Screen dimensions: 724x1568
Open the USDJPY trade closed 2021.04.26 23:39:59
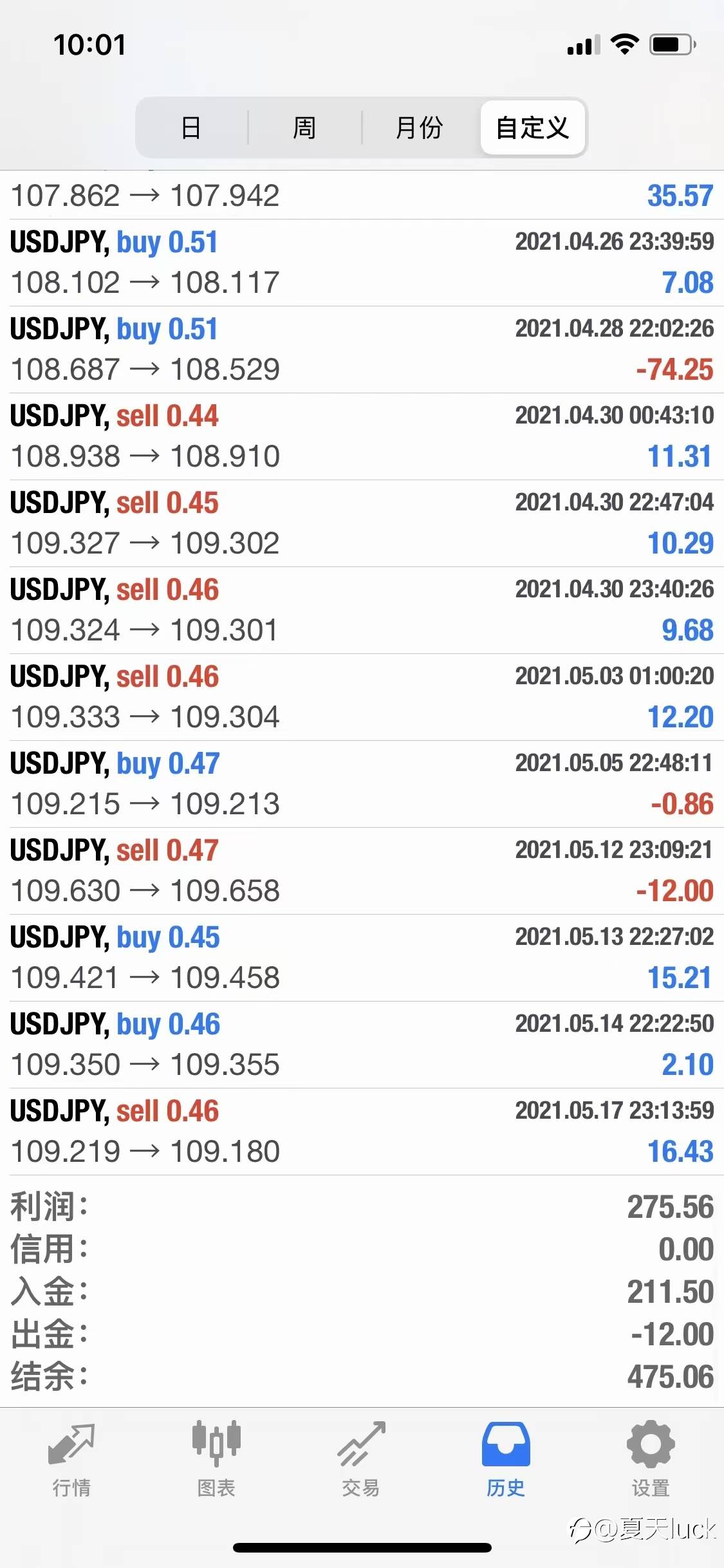[x=362, y=263]
